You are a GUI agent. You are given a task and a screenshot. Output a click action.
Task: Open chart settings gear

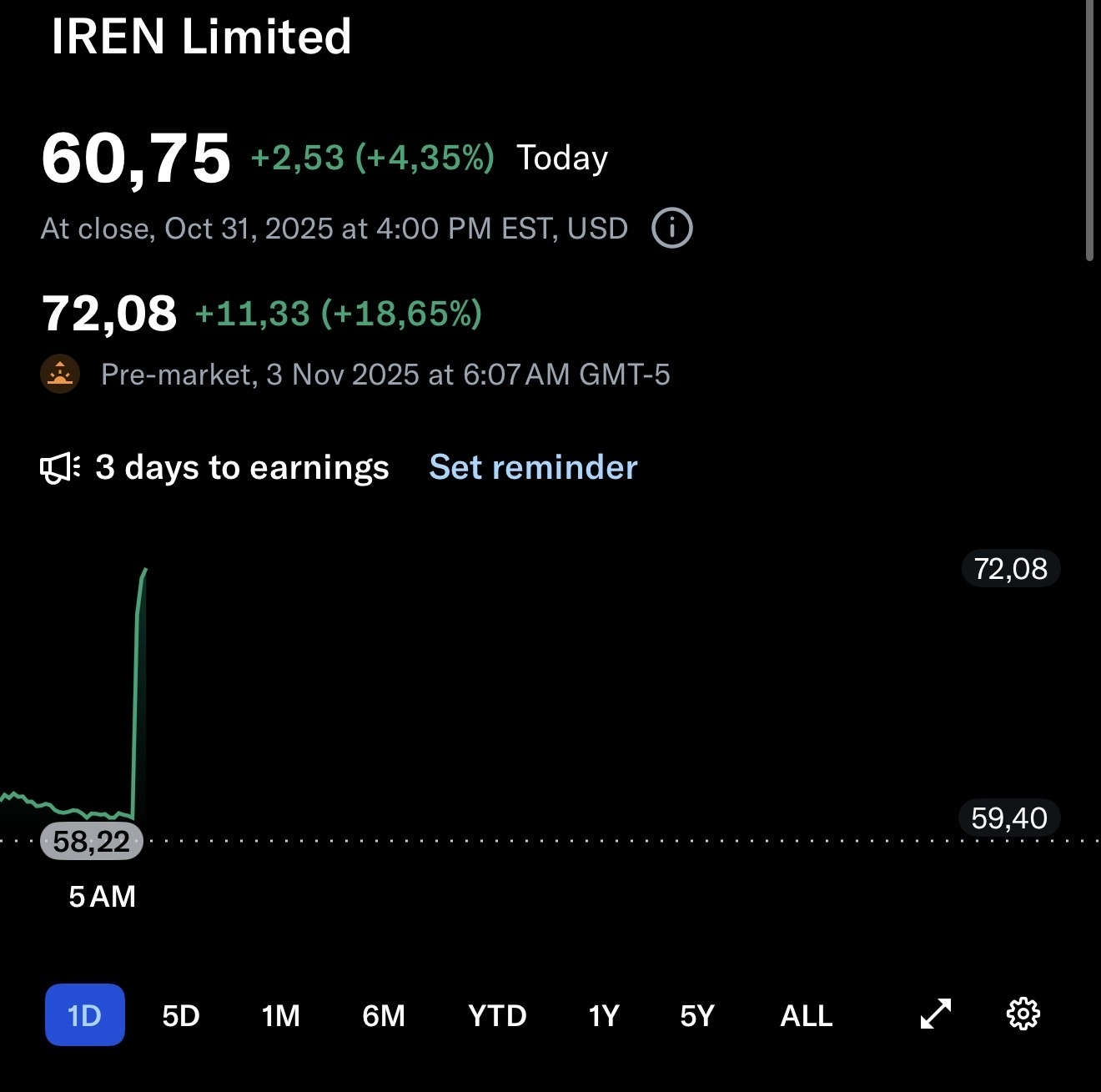1023,1014
